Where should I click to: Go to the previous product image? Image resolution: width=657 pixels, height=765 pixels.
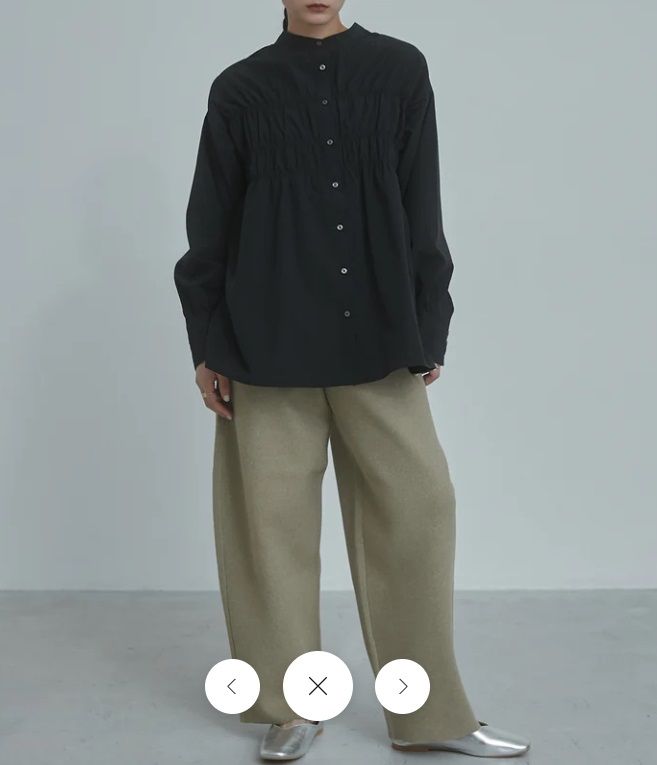(x=232, y=686)
